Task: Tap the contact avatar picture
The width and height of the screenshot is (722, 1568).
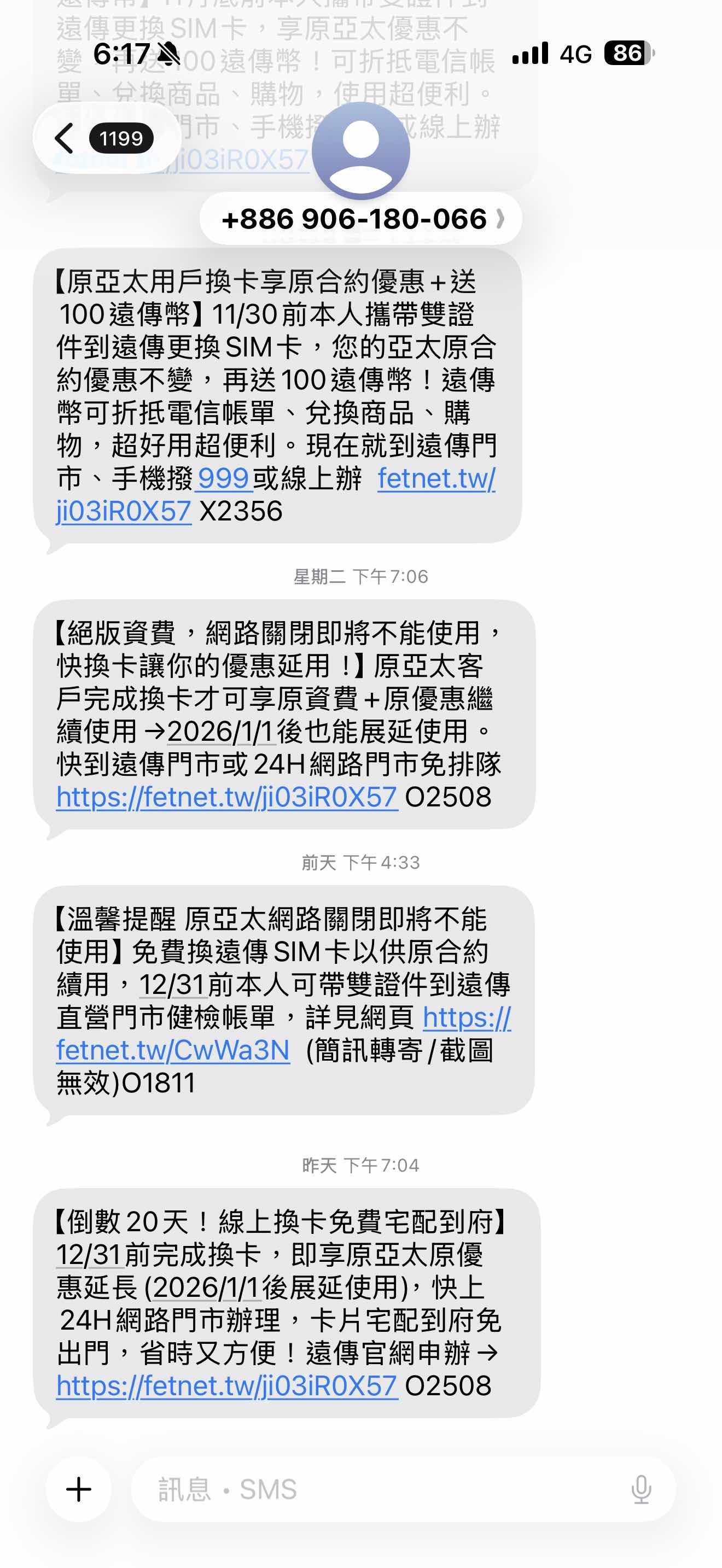Action: coord(360,150)
